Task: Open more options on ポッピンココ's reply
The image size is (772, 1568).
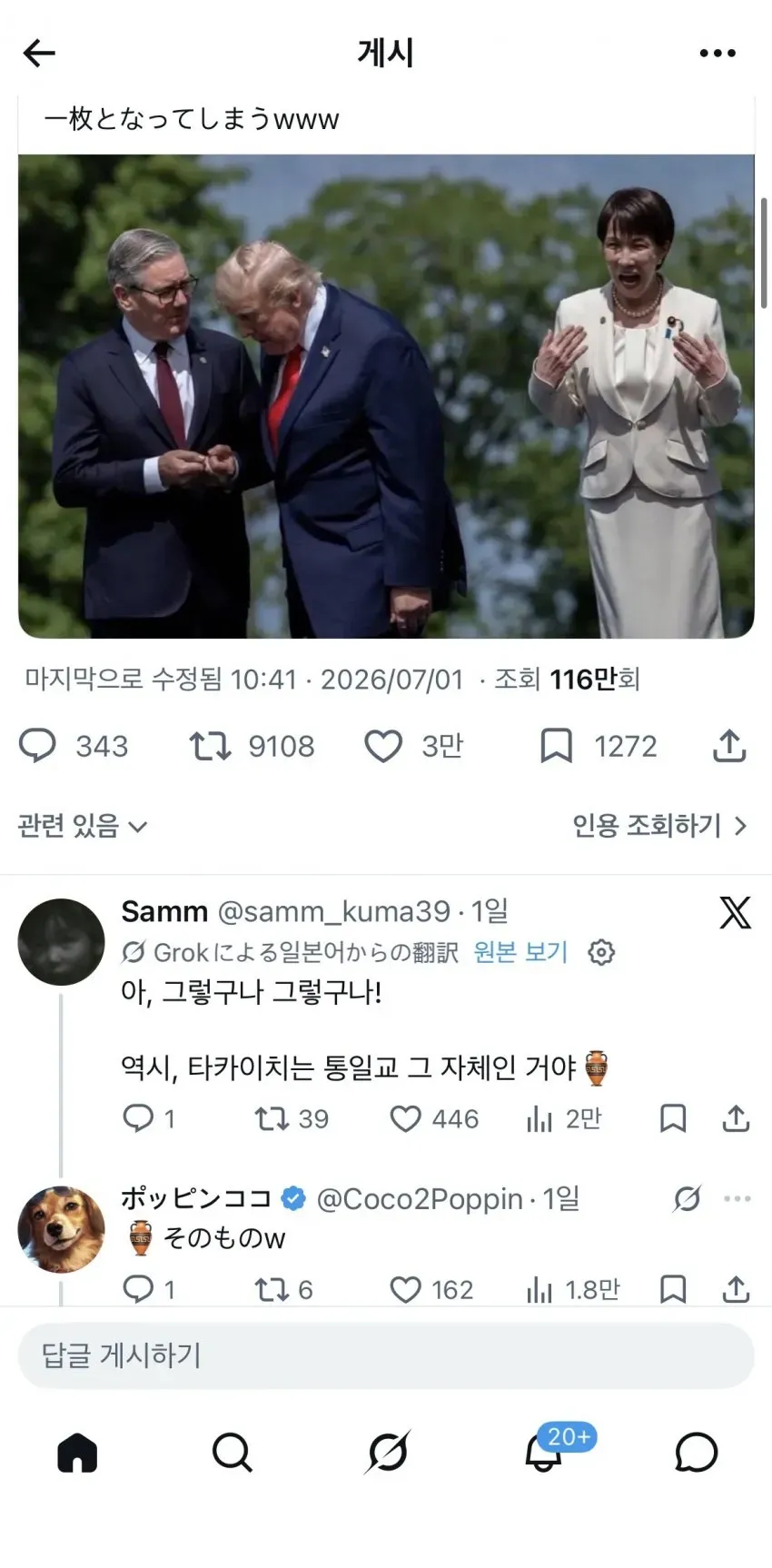Action: 737,1199
